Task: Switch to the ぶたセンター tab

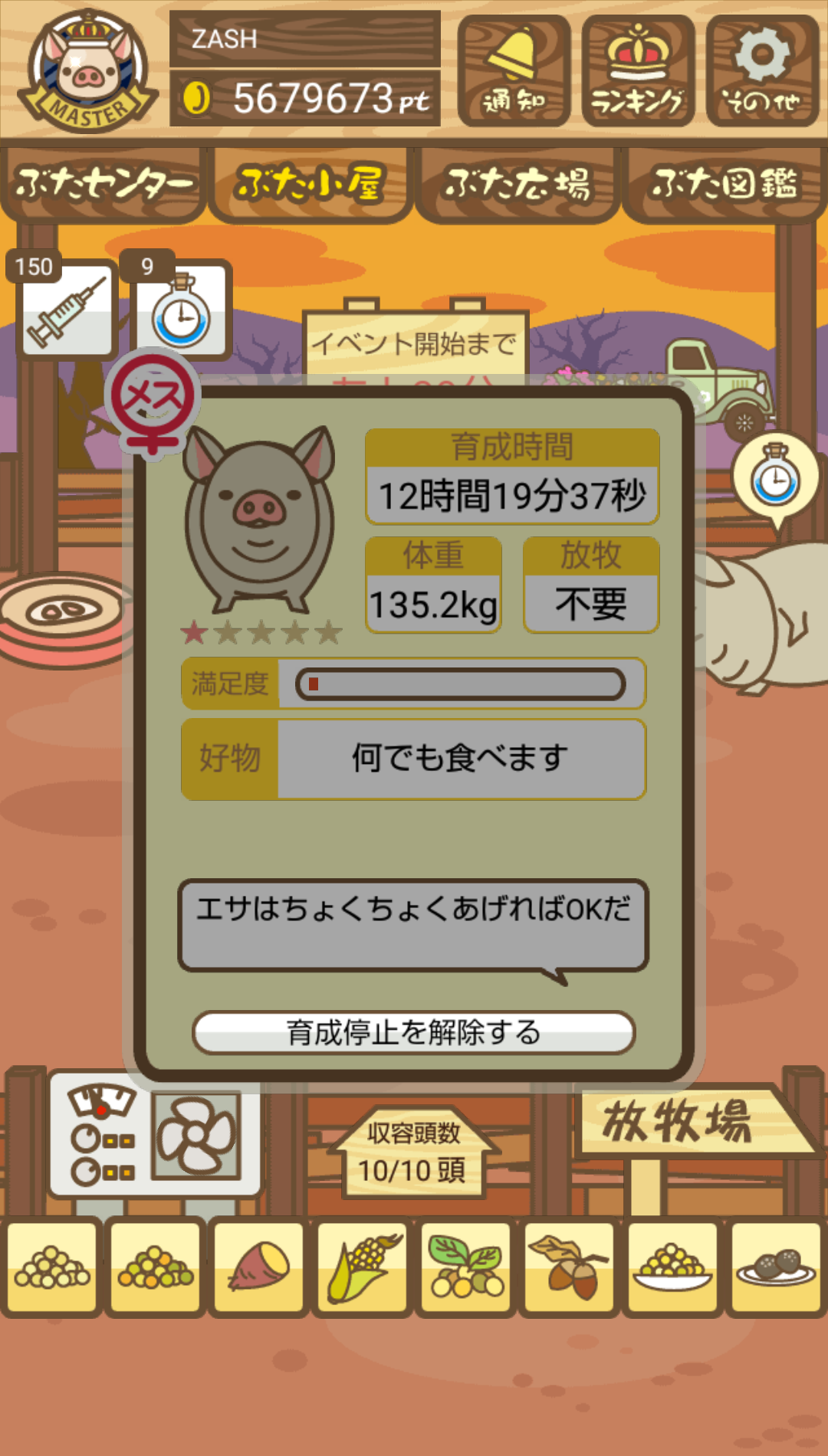Action: point(103,184)
